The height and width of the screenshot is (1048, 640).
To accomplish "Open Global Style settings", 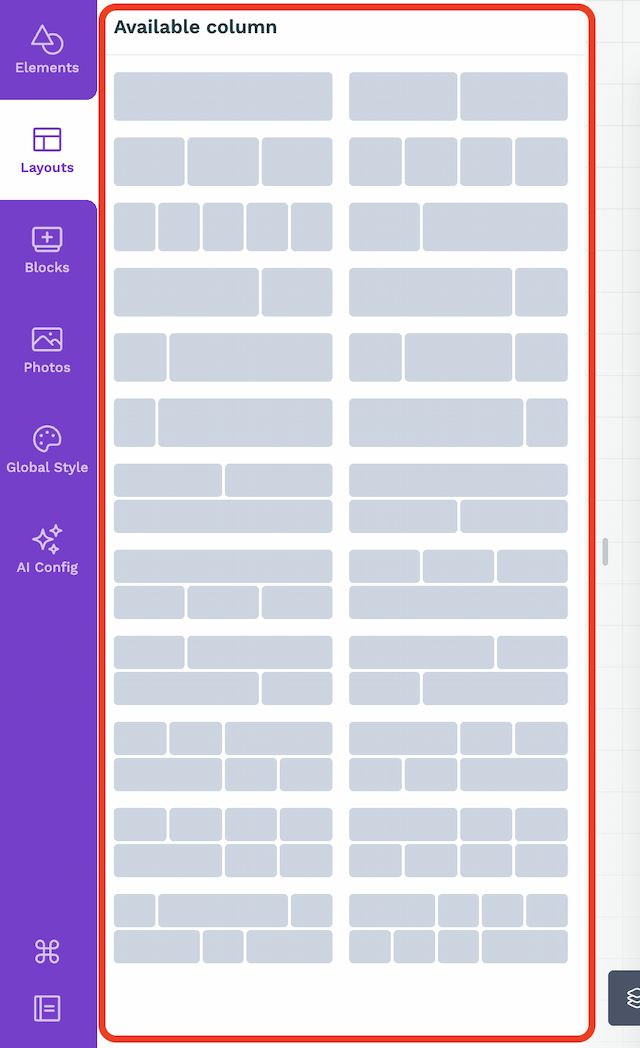I will [x=47, y=450].
